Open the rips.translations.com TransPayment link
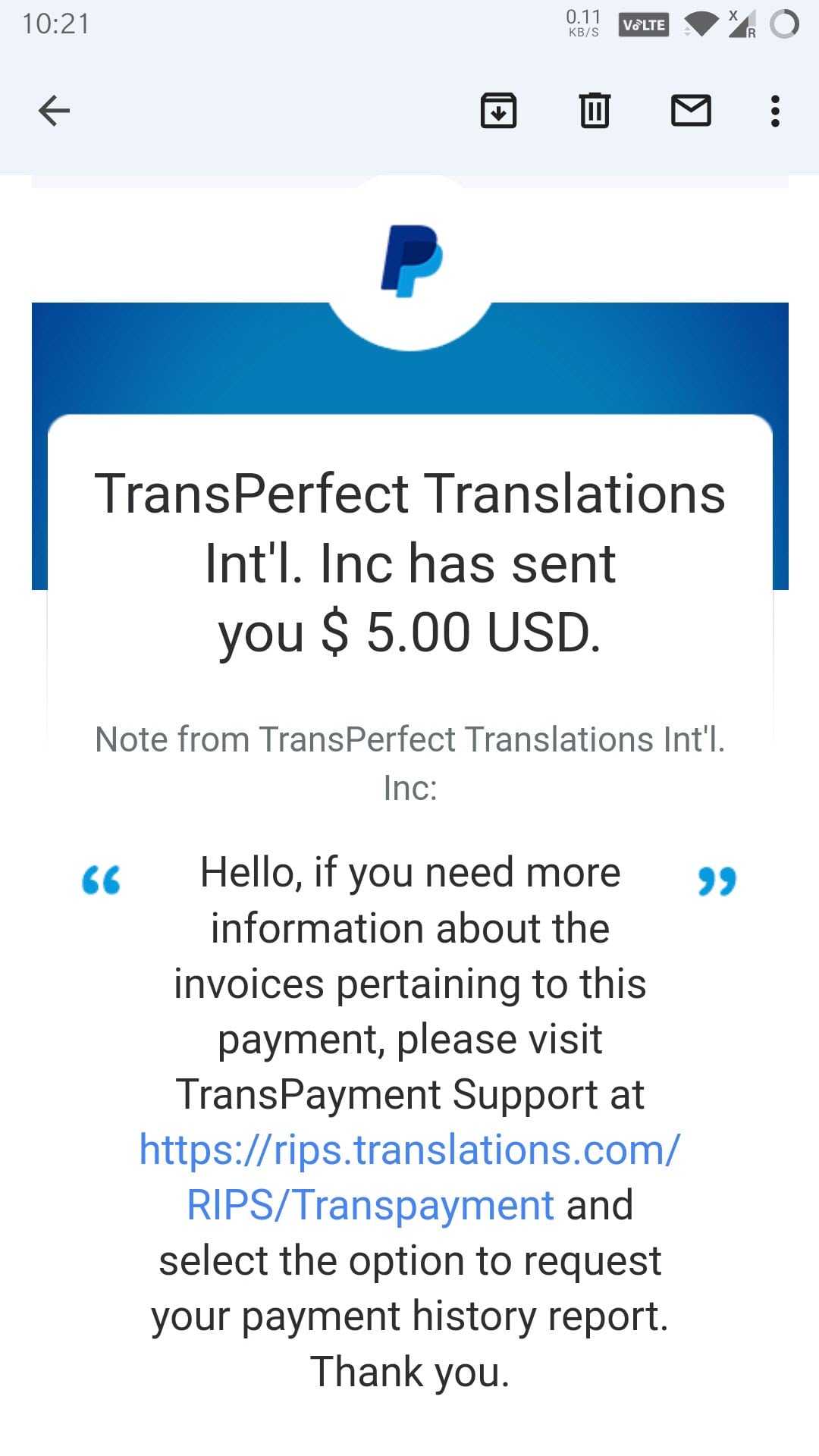819x1456 pixels. point(409,1177)
